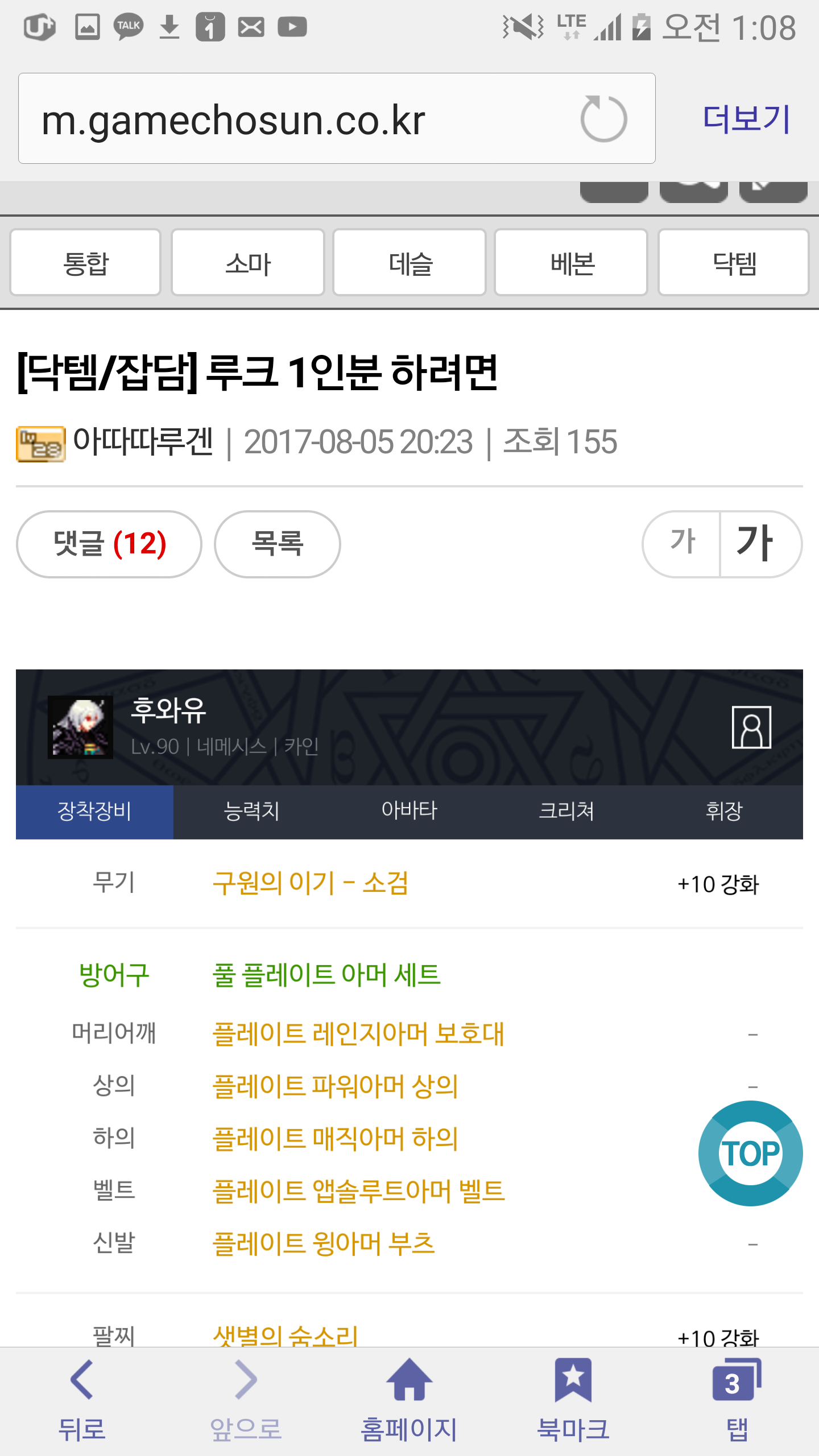Switch to the 크리쳐 tab
This screenshot has height=1456, width=819.
(x=566, y=812)
